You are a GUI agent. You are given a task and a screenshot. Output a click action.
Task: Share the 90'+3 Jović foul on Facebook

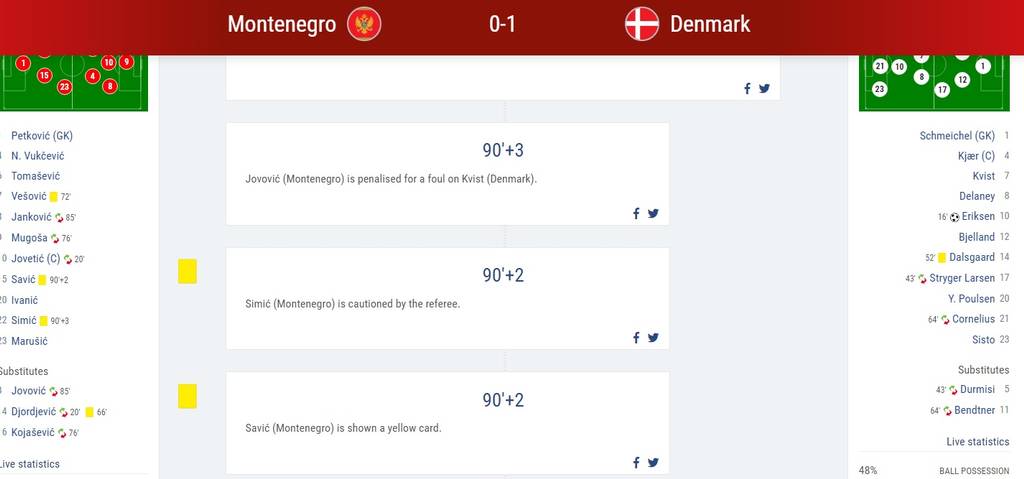click(x=636, y=213)
